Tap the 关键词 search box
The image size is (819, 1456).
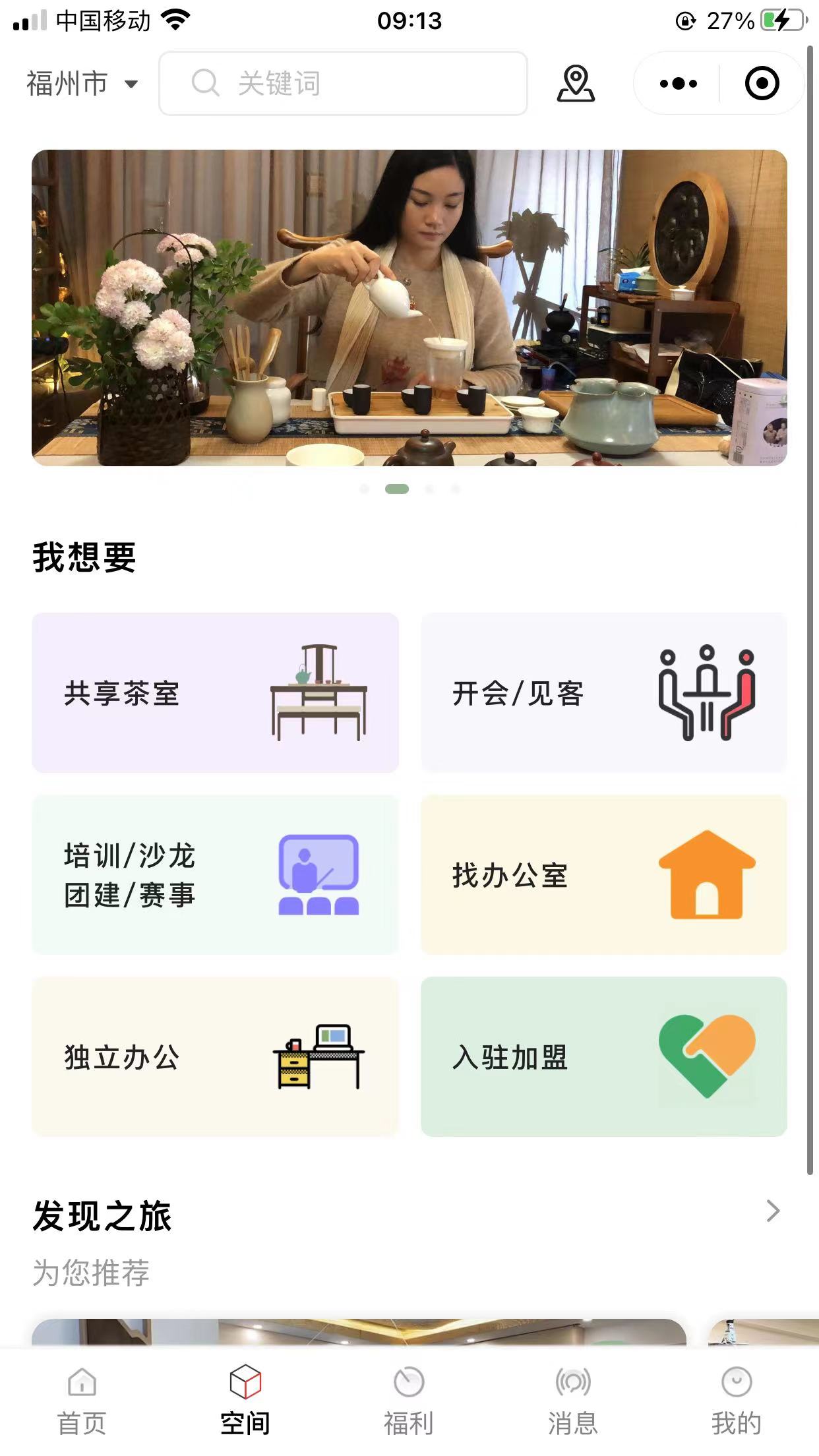343,84
